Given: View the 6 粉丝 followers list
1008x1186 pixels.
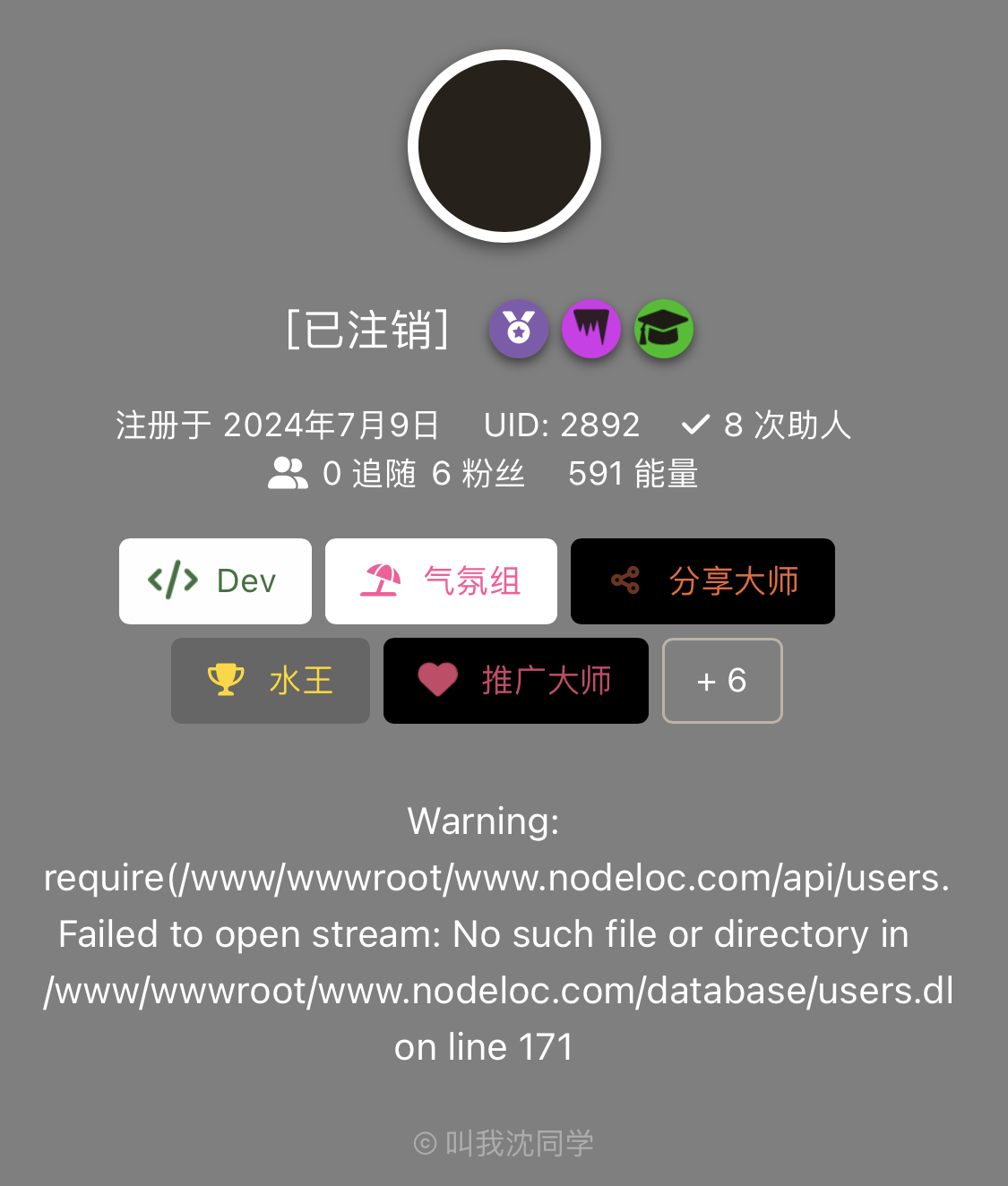Looking at the screenshot, I should pos(478,474).
